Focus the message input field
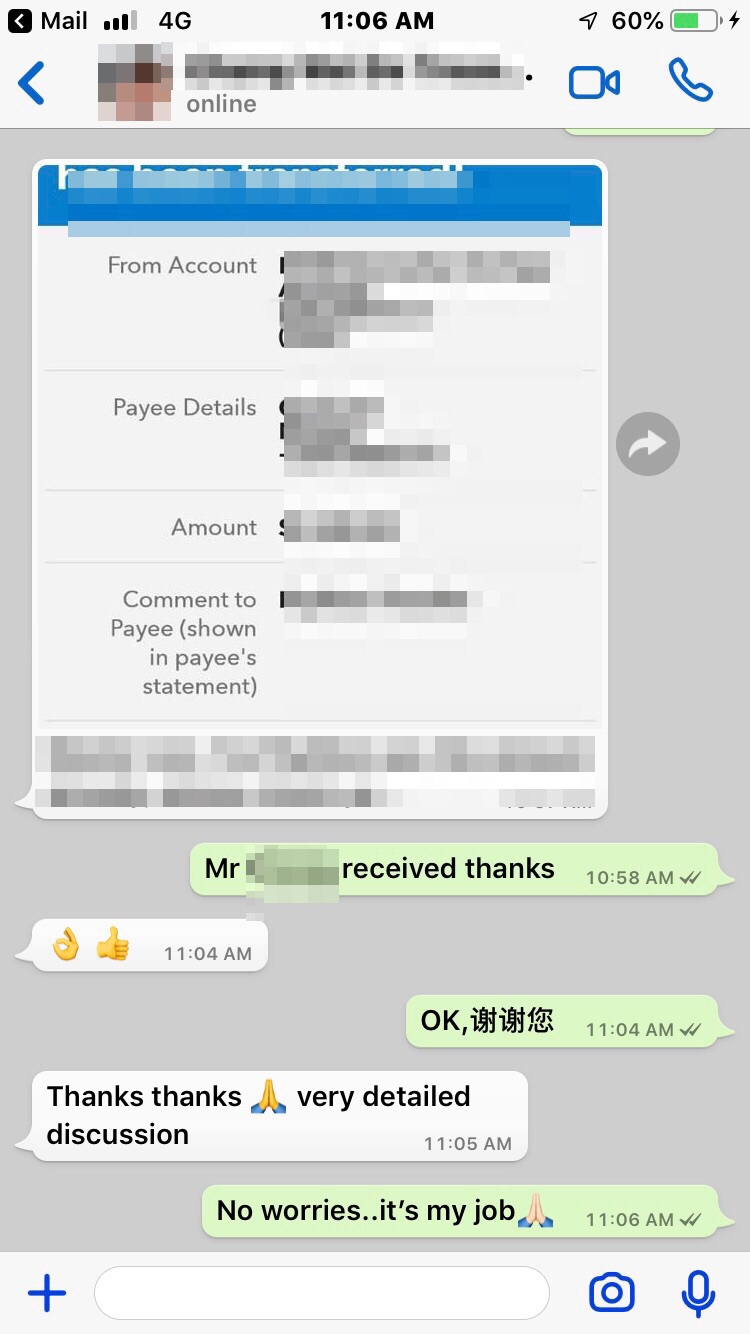The width and height of the screenshot is (750, 1334). click(x=320, y=1293)
